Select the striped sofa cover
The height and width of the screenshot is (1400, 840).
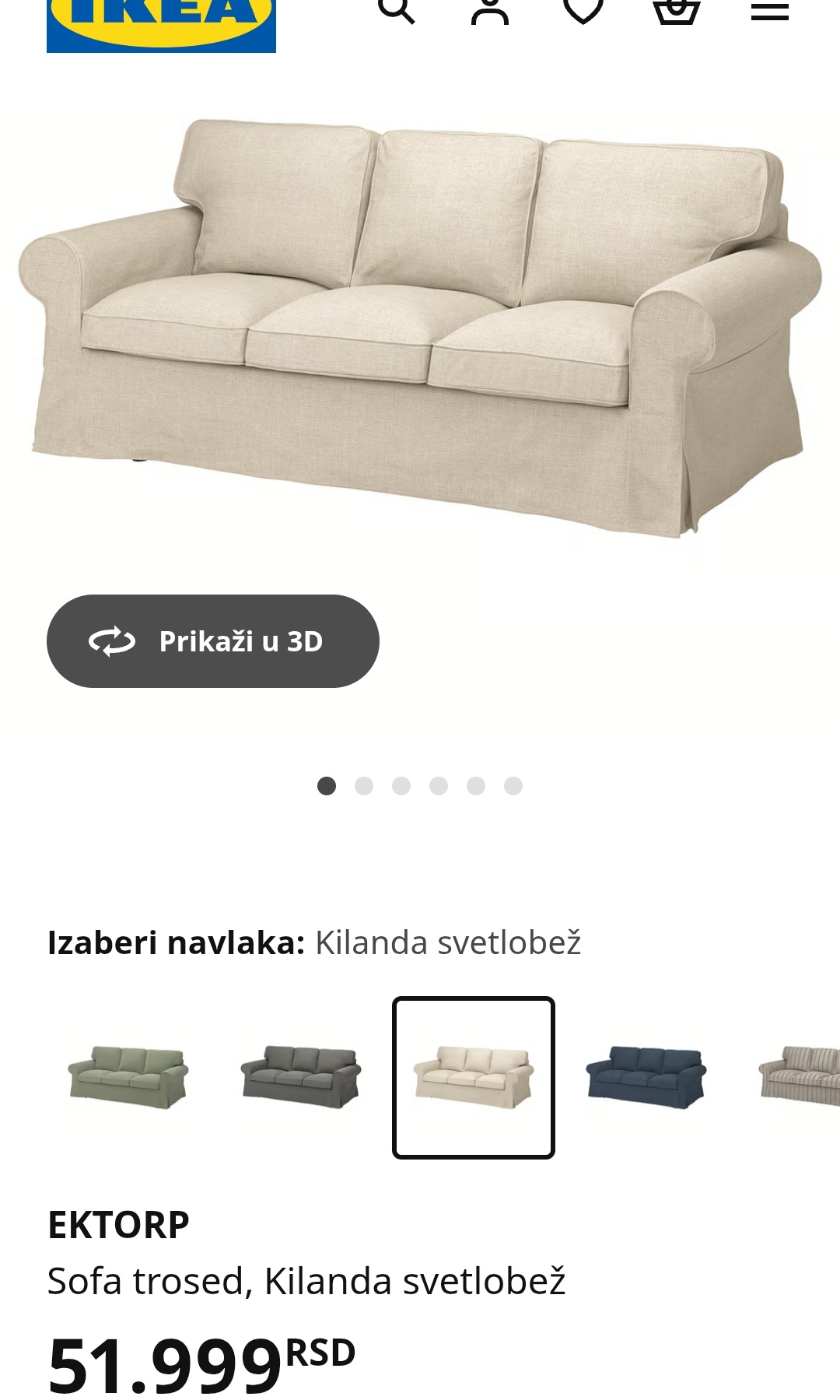point(800,1077)
